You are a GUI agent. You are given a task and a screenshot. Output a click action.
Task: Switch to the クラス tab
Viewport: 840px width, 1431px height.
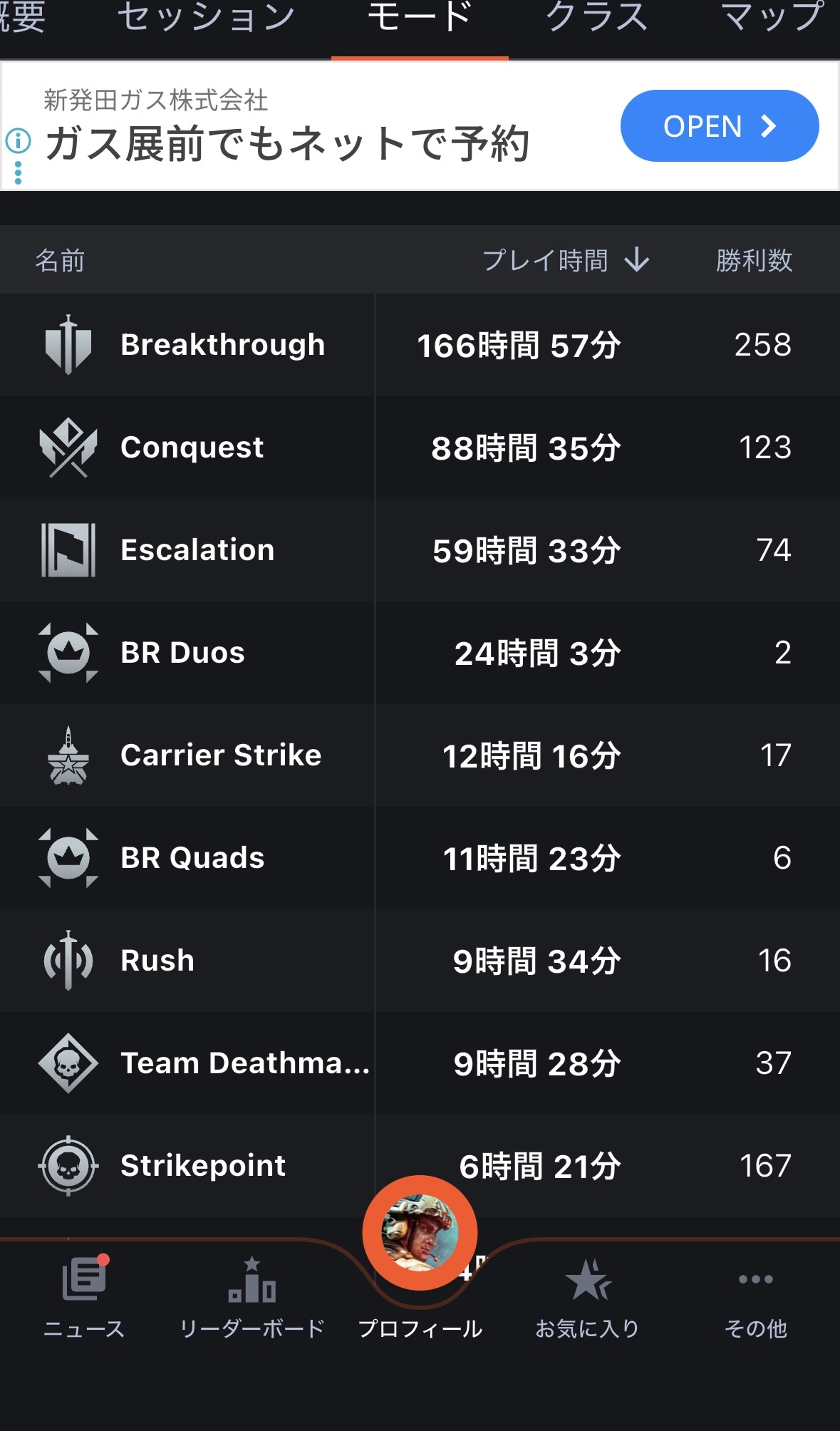[x=597, y=17]
